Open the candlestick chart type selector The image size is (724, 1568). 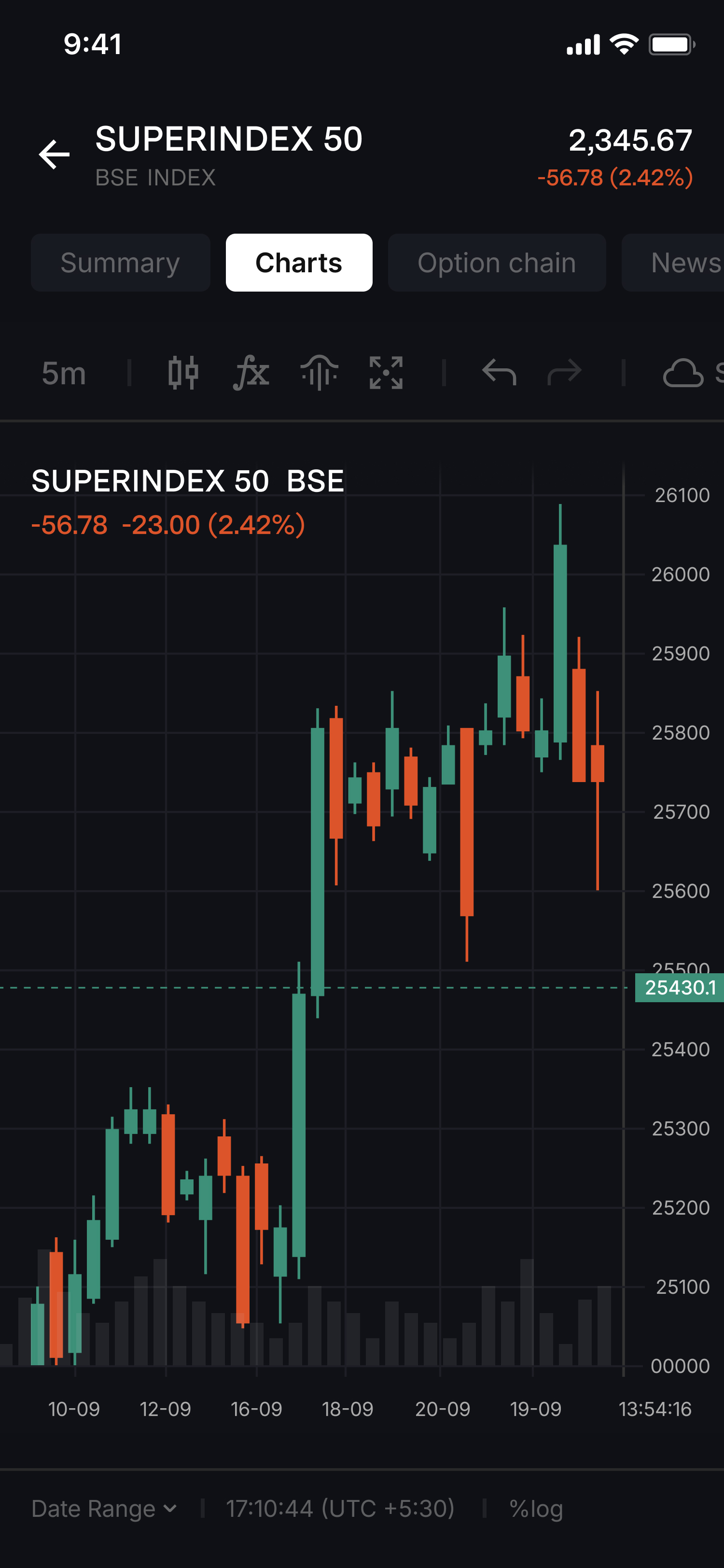(183, 373)
